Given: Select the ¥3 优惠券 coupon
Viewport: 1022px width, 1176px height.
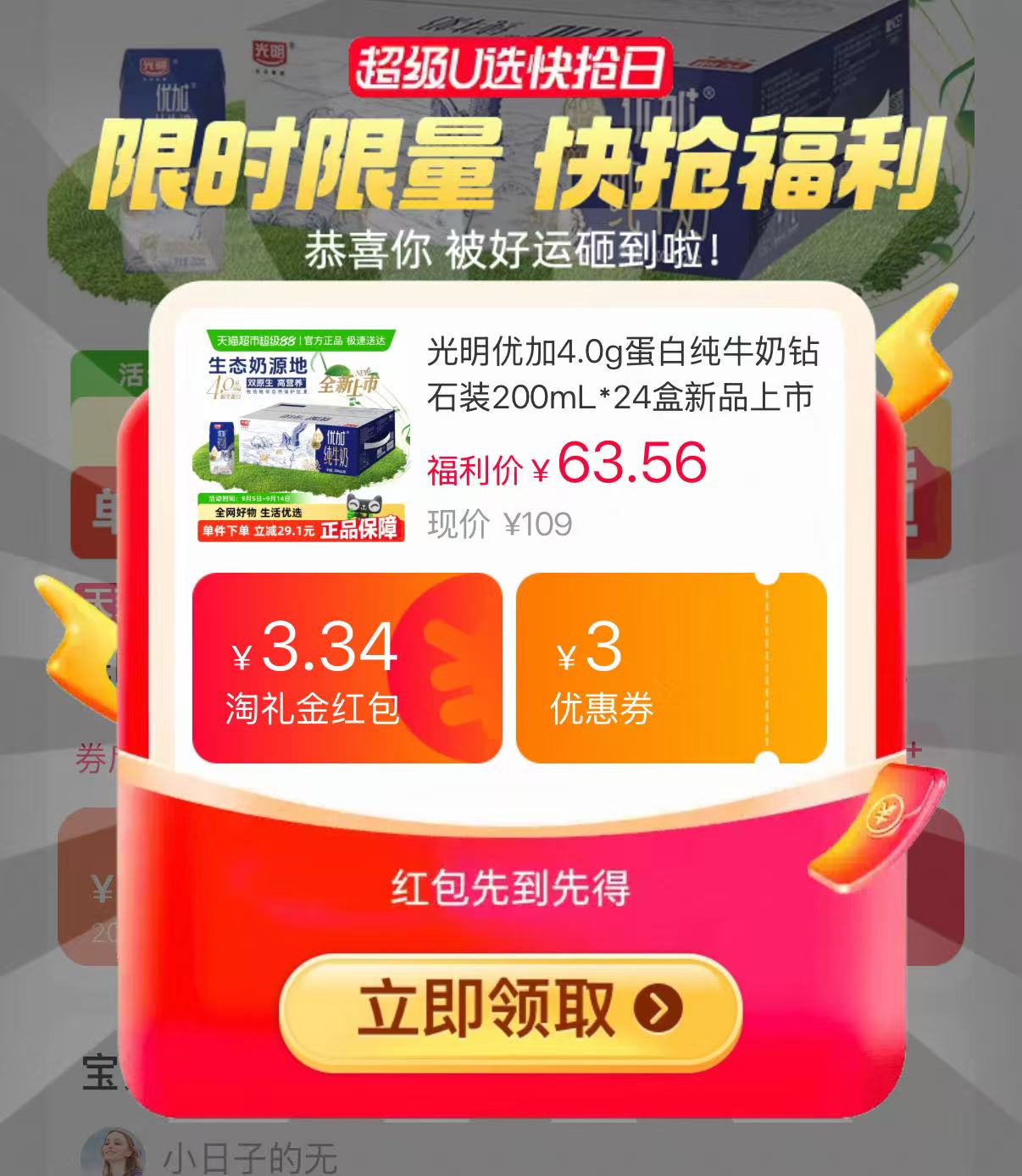Looking at the screenshot, I should tap(669, 669).
